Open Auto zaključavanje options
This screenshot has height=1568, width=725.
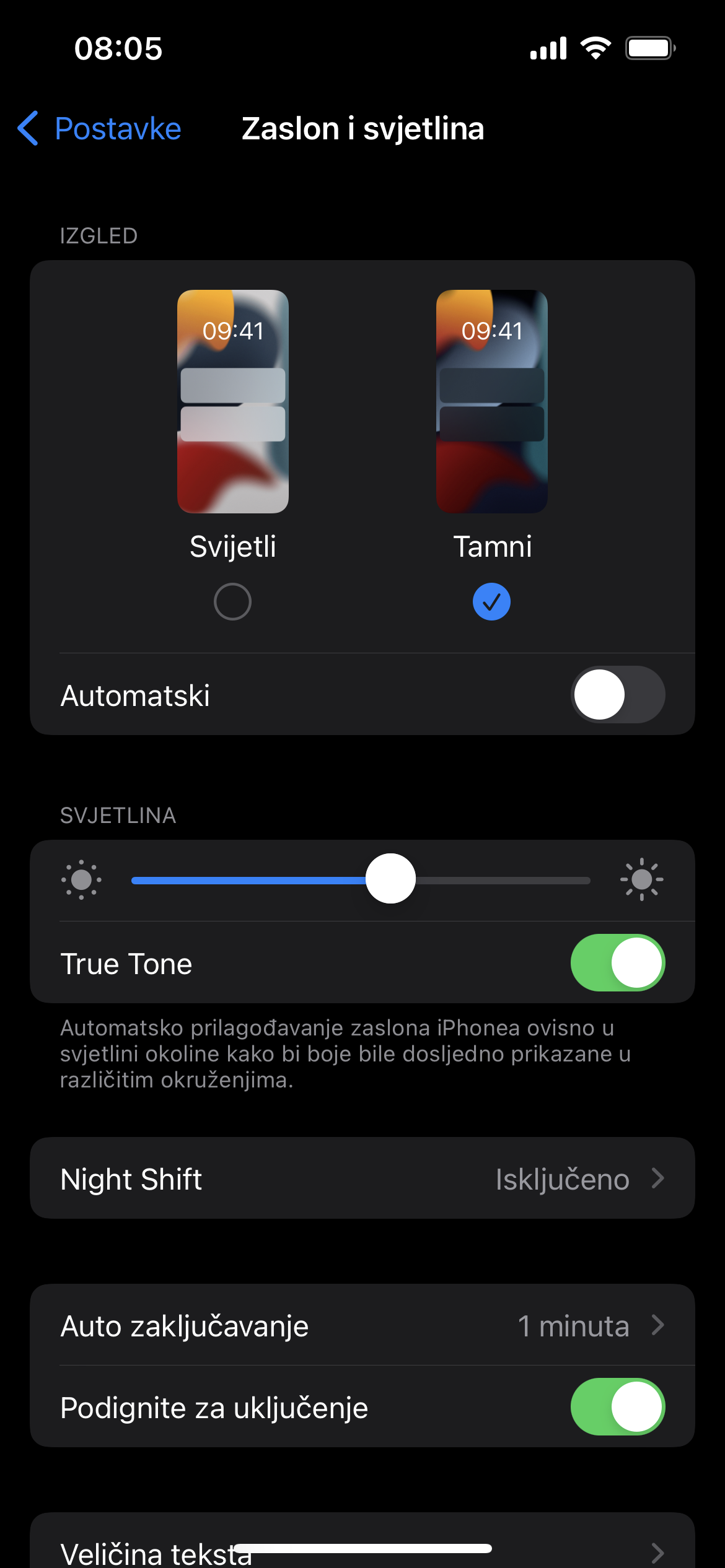click(x=362, y=1325)
